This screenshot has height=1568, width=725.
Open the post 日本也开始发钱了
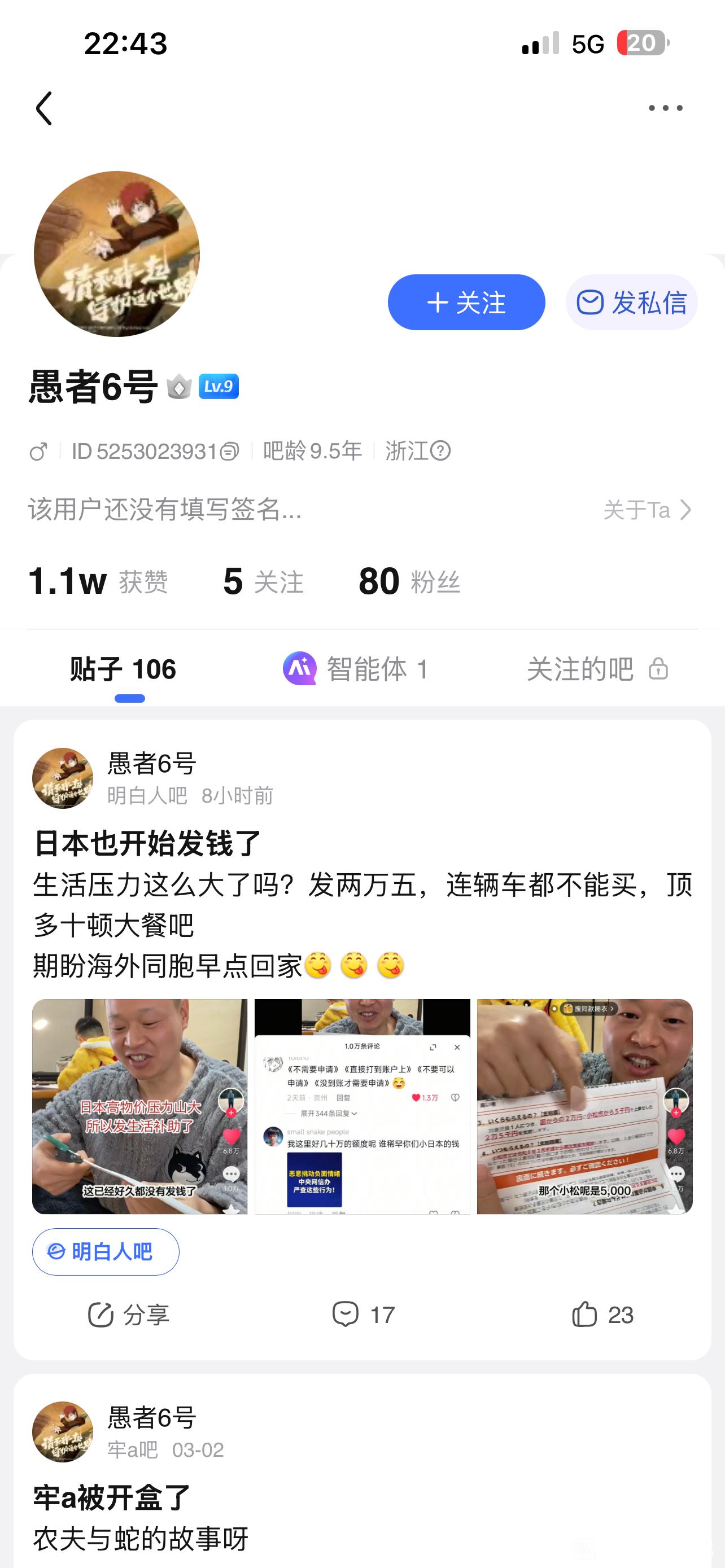point(147,843)
